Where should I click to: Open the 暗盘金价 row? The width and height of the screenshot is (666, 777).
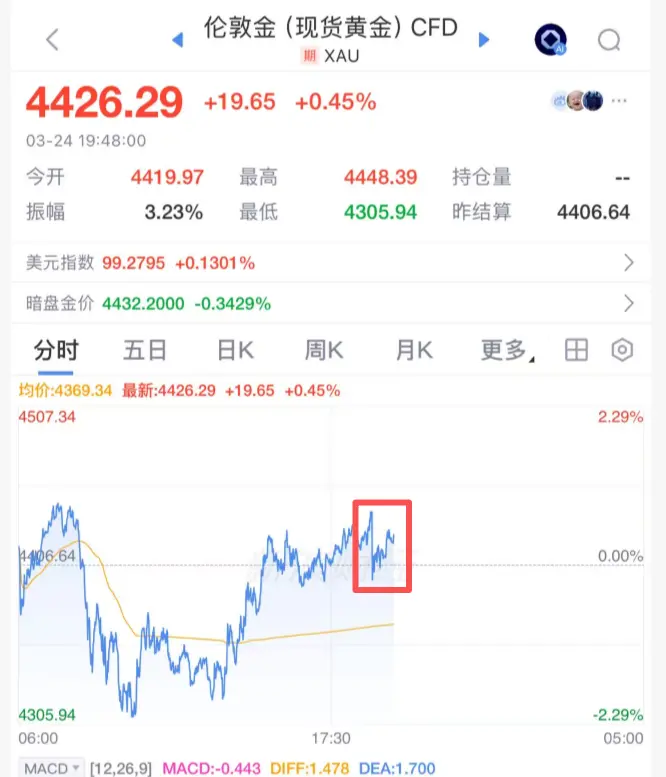point(332,303)
